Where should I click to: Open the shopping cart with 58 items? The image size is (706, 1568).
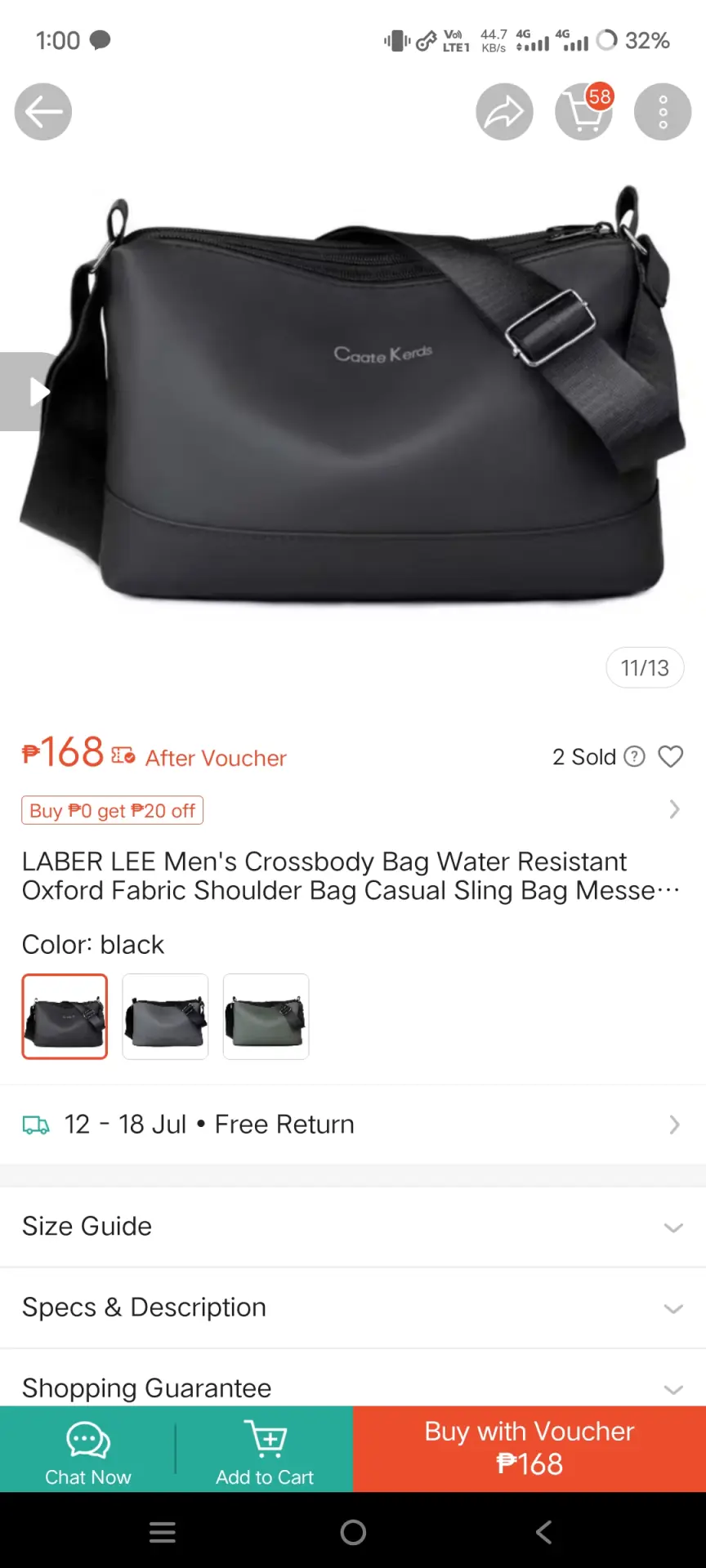tap(584, 112)
